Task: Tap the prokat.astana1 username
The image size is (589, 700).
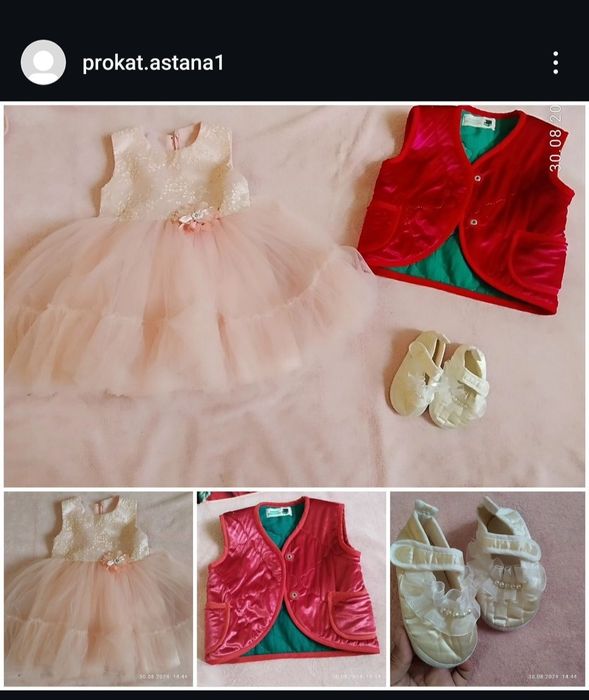Action: (x=153, y=63)
